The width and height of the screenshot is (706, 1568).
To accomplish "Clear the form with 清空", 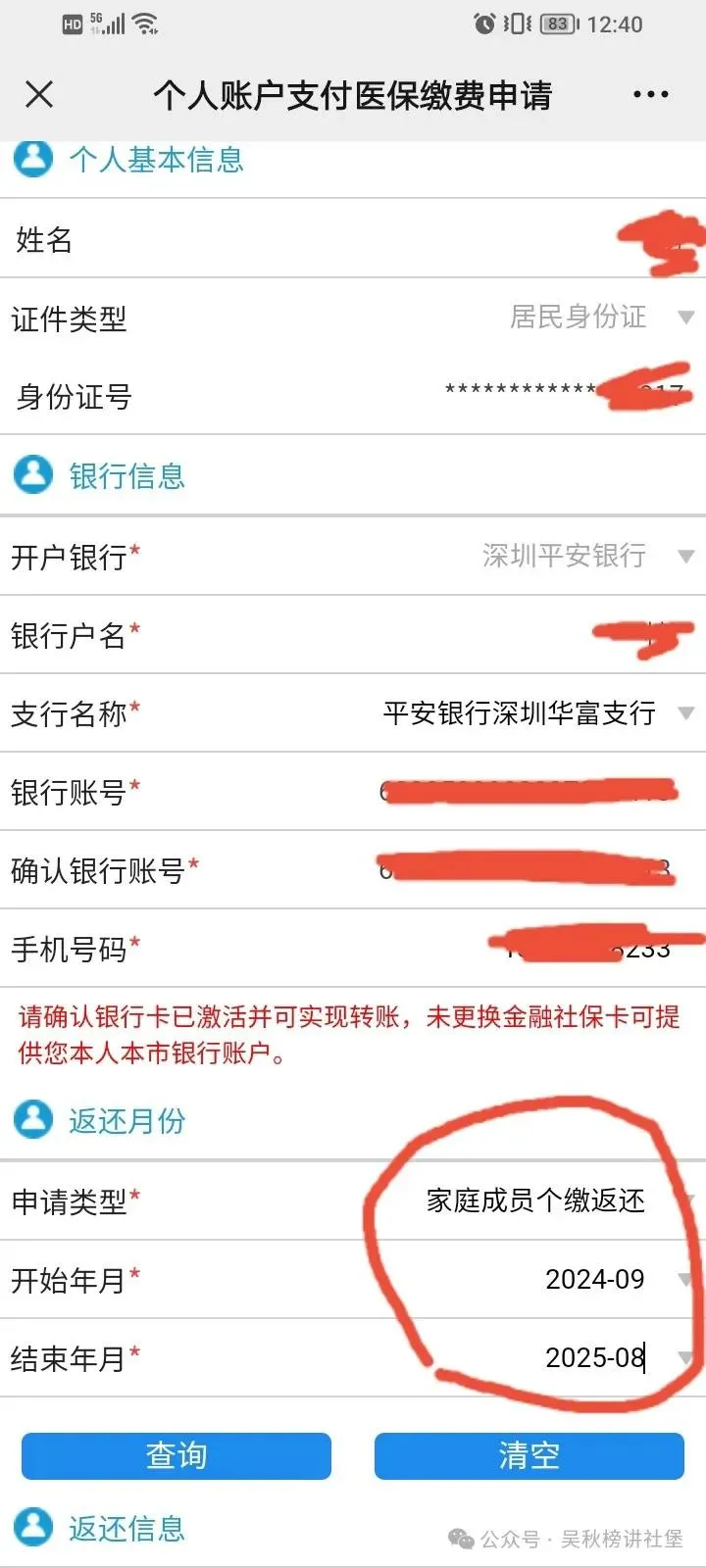I will 529,1455.
